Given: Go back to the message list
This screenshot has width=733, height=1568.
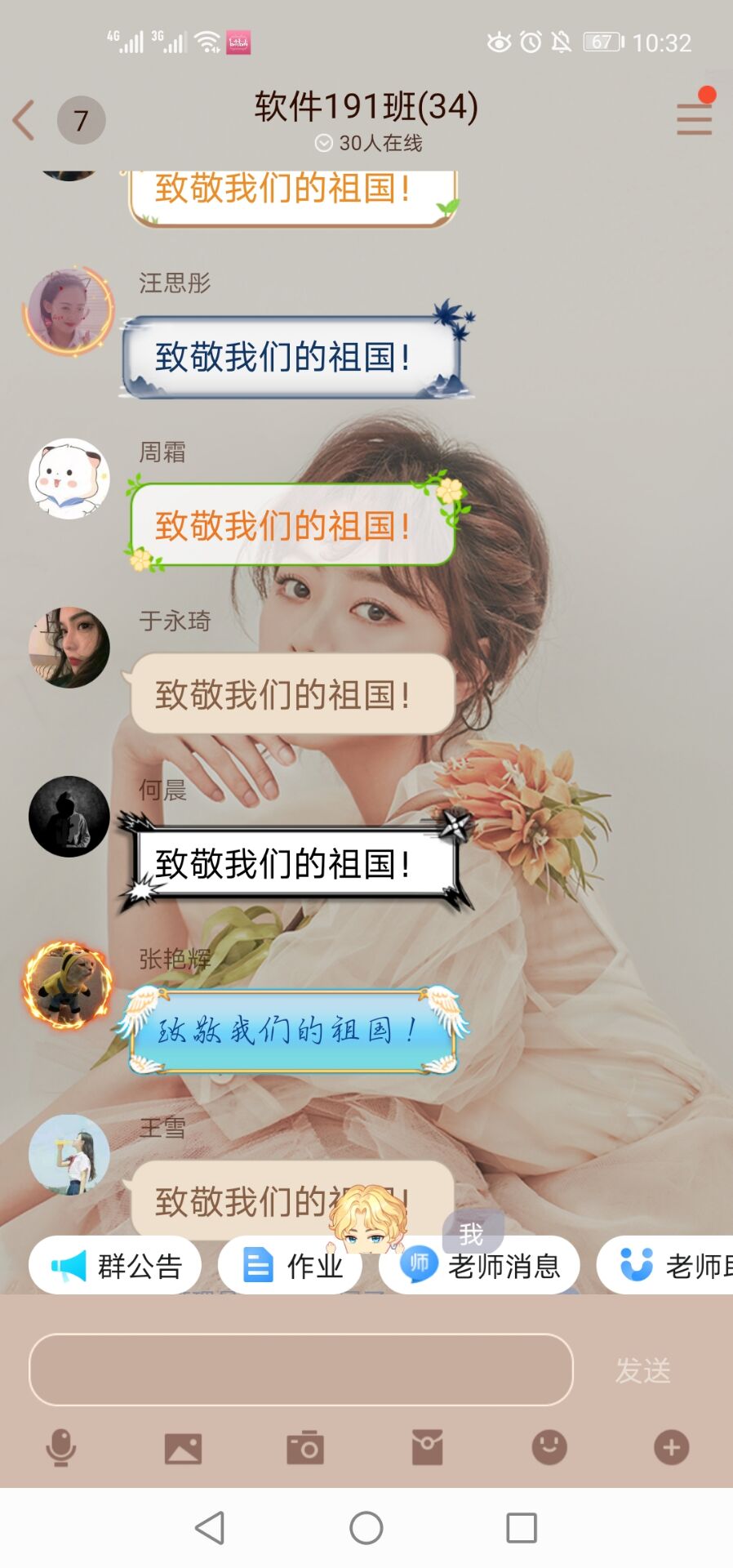Looking at the screenshot, I should click(24, 120).
